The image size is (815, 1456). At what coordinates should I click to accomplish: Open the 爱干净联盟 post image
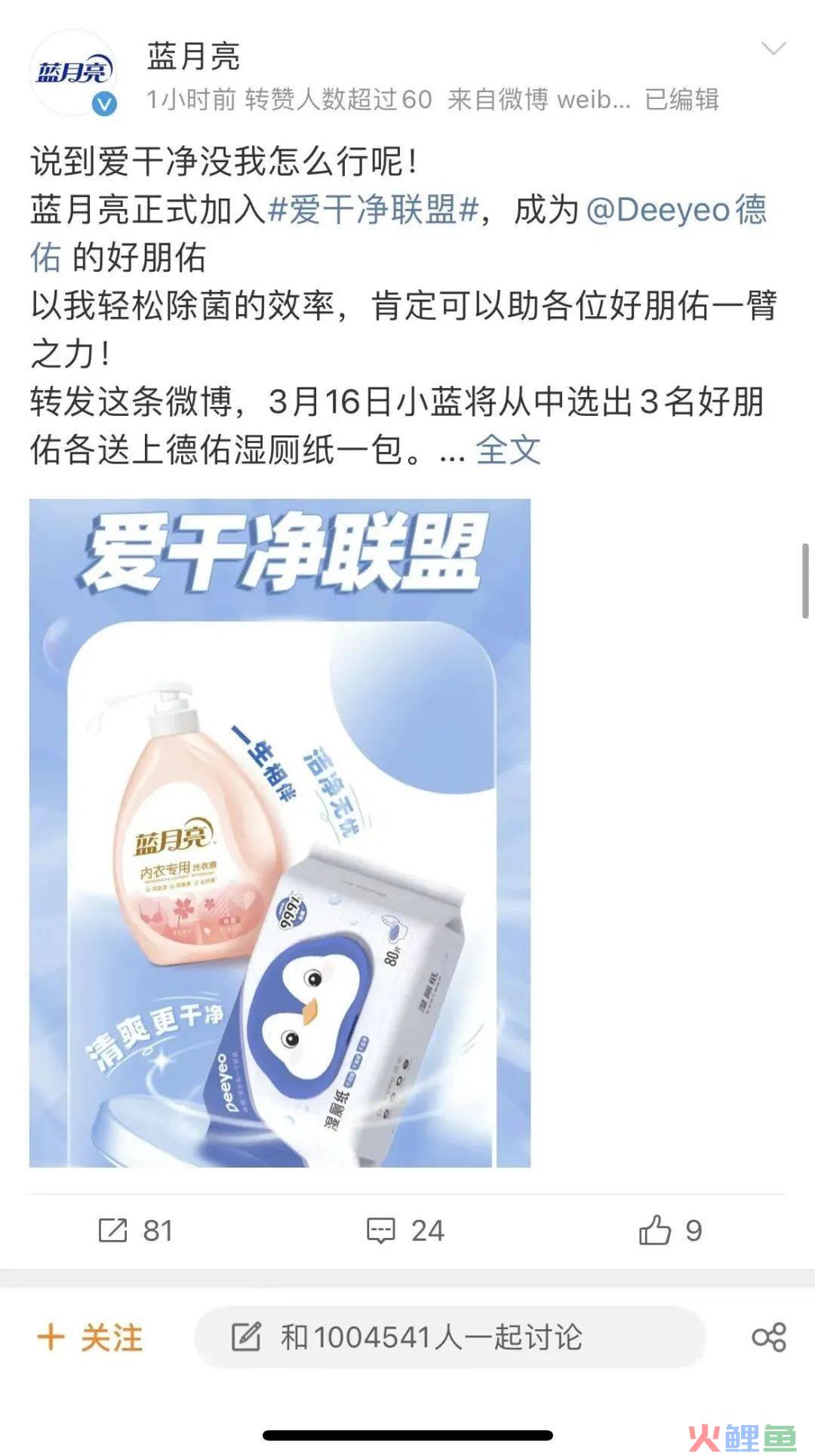(x=280, y=833)
